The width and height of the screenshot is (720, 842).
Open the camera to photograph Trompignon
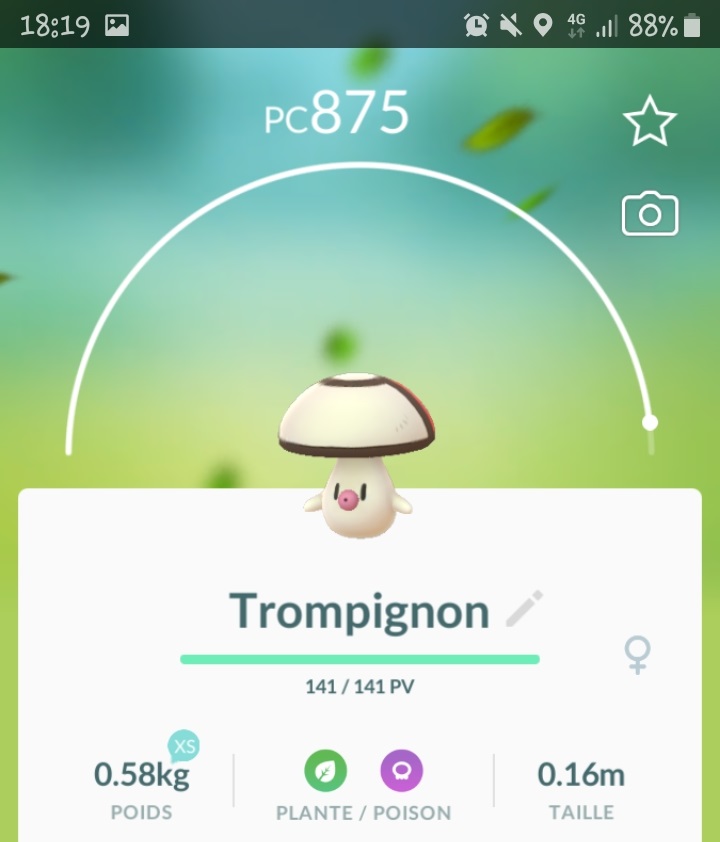pos(650,215)
